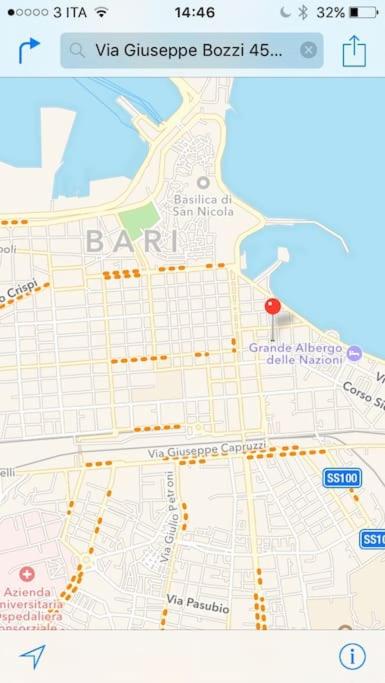Tap the Azienda Universitaria hospital marker
This screenshot has height=683, width=385.
click(x=27, y=574)
